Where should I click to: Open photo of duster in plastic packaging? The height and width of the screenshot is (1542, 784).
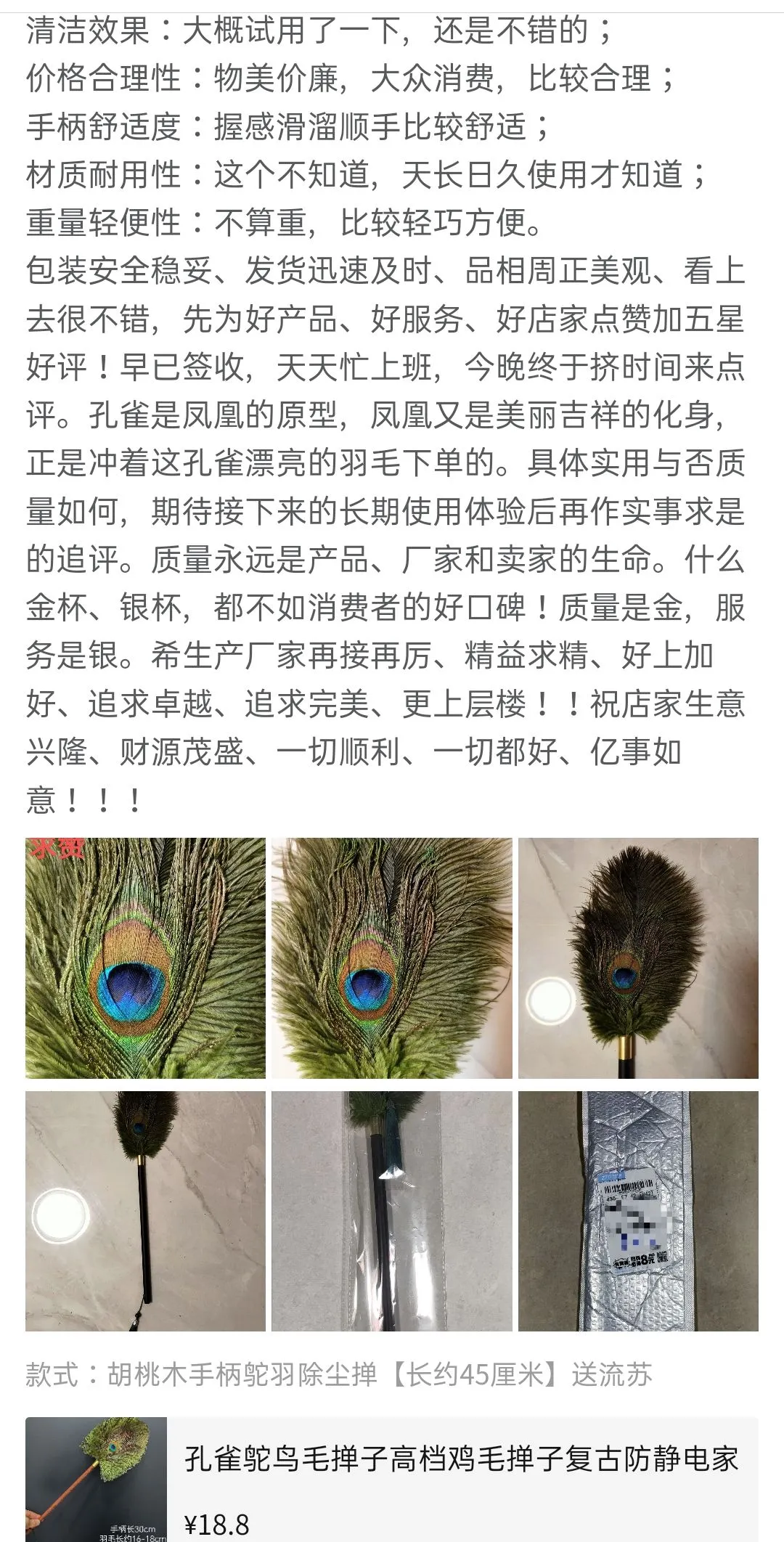[392, 1210]
